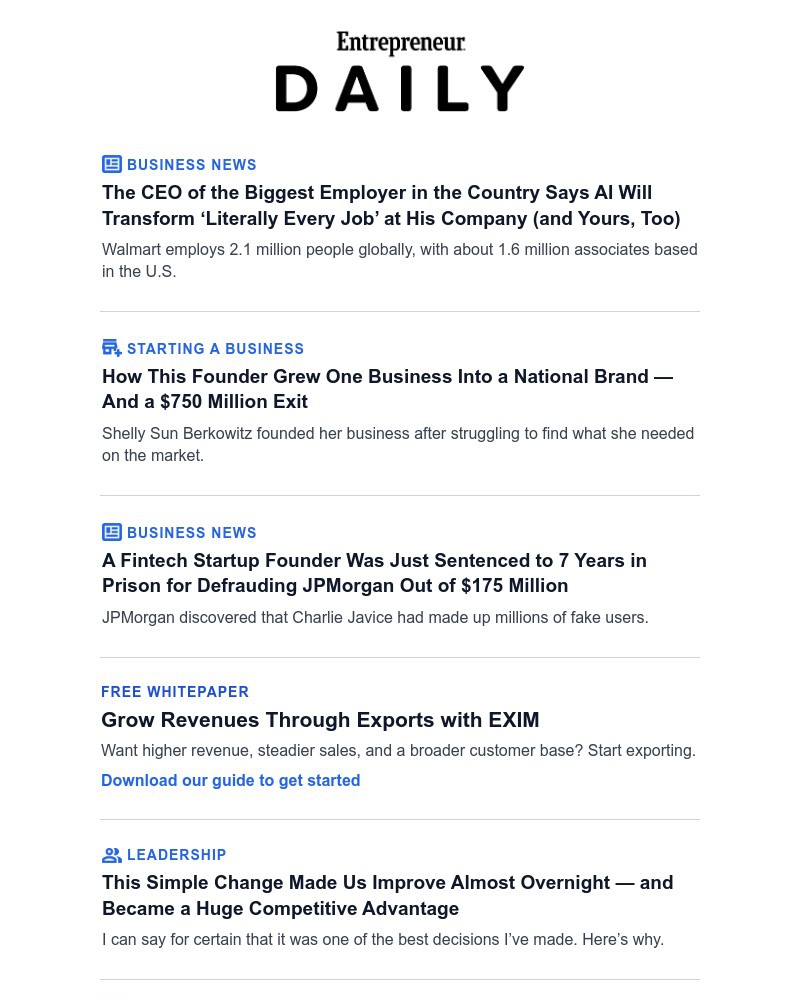Read the $750 Million Exit founder story
800x1000 pixels.
tap(387, 389)
